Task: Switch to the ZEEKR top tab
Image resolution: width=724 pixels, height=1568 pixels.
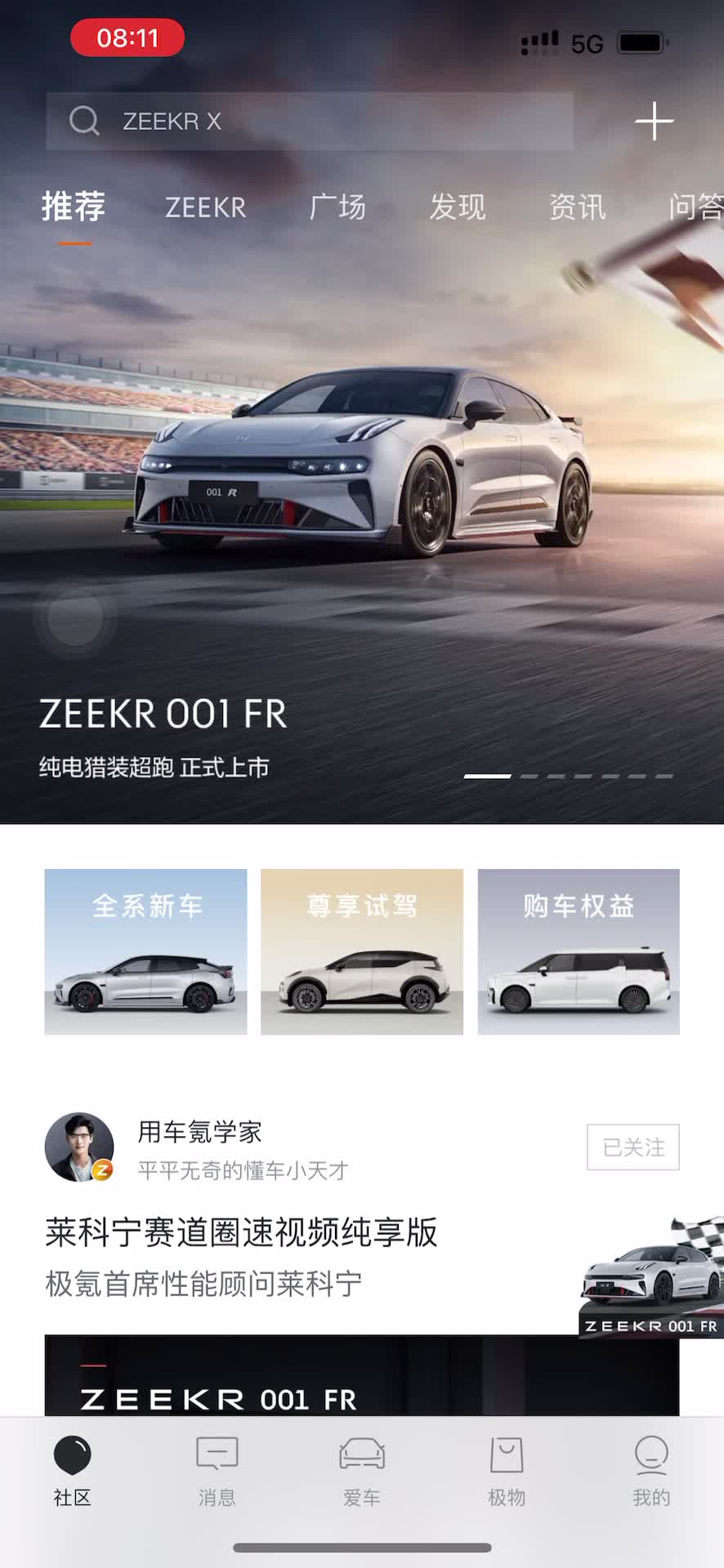Action: pos(205,207)
